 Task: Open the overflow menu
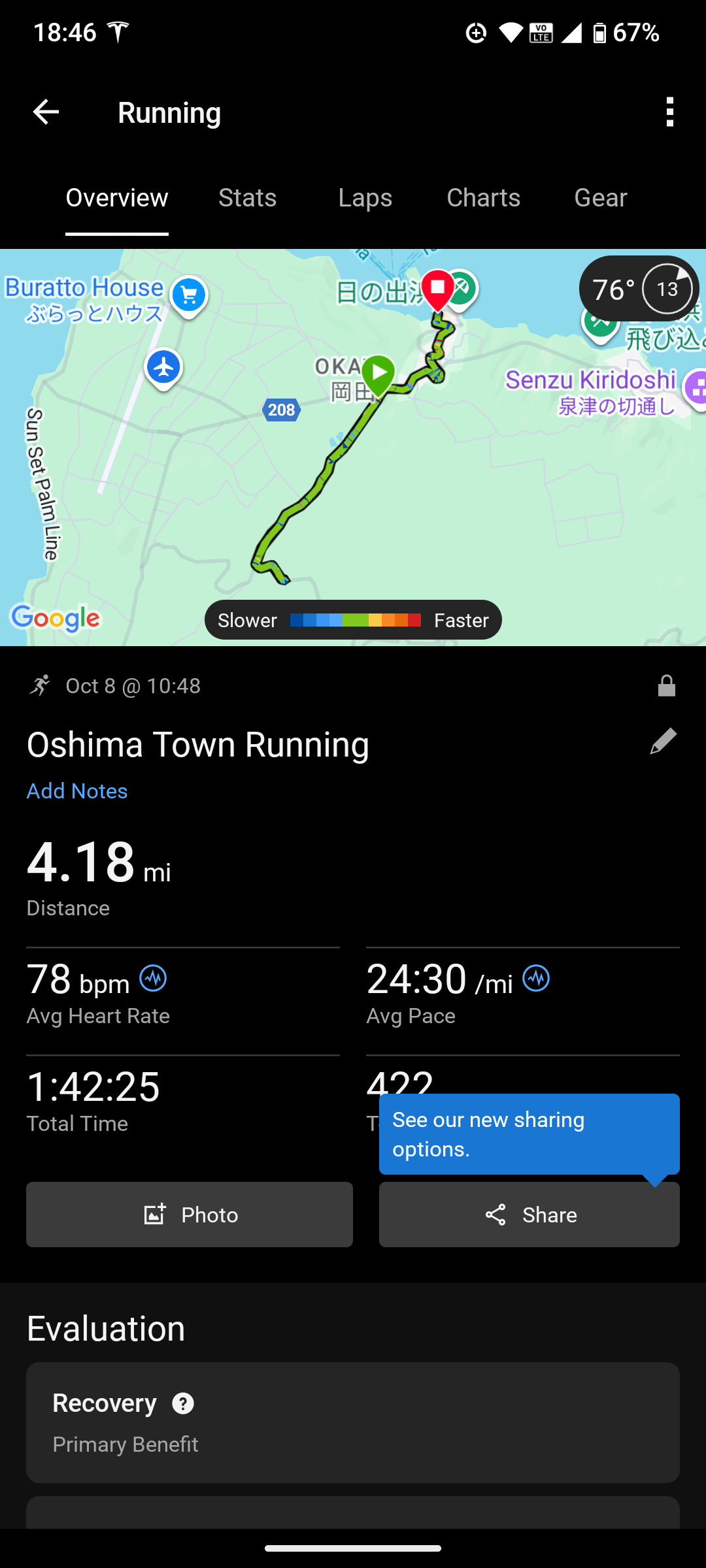pos(669,112)
